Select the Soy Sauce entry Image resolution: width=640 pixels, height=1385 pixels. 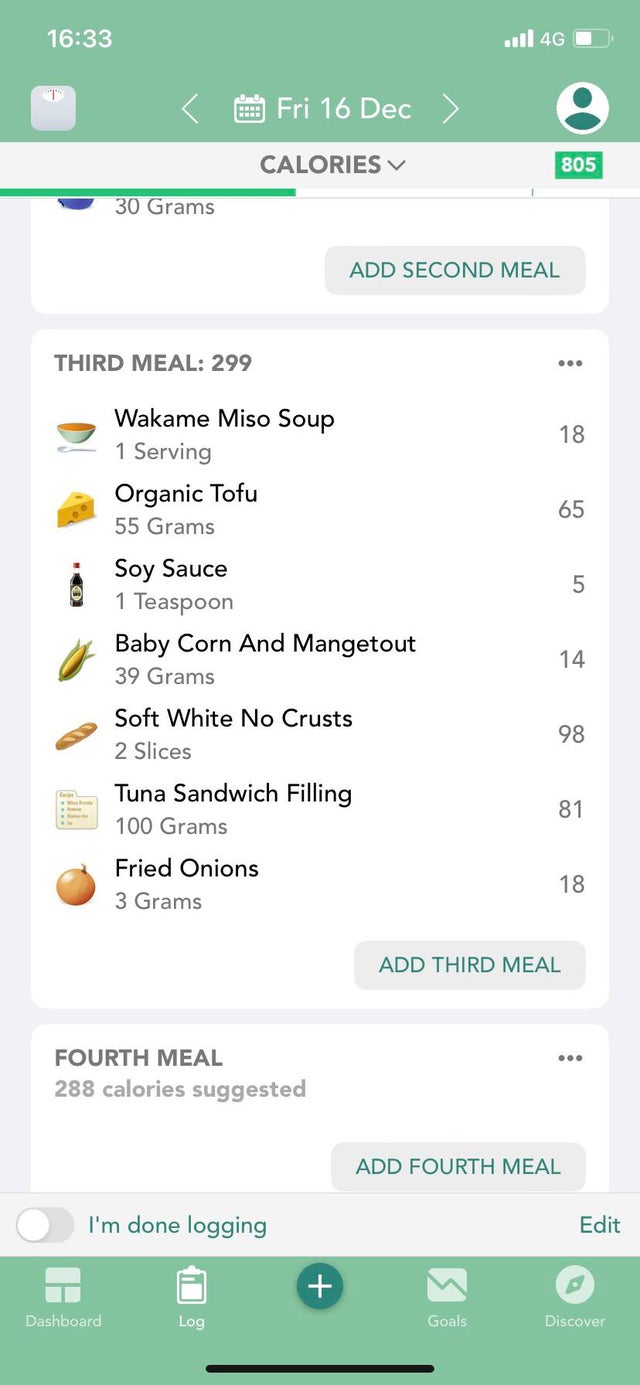320,584
